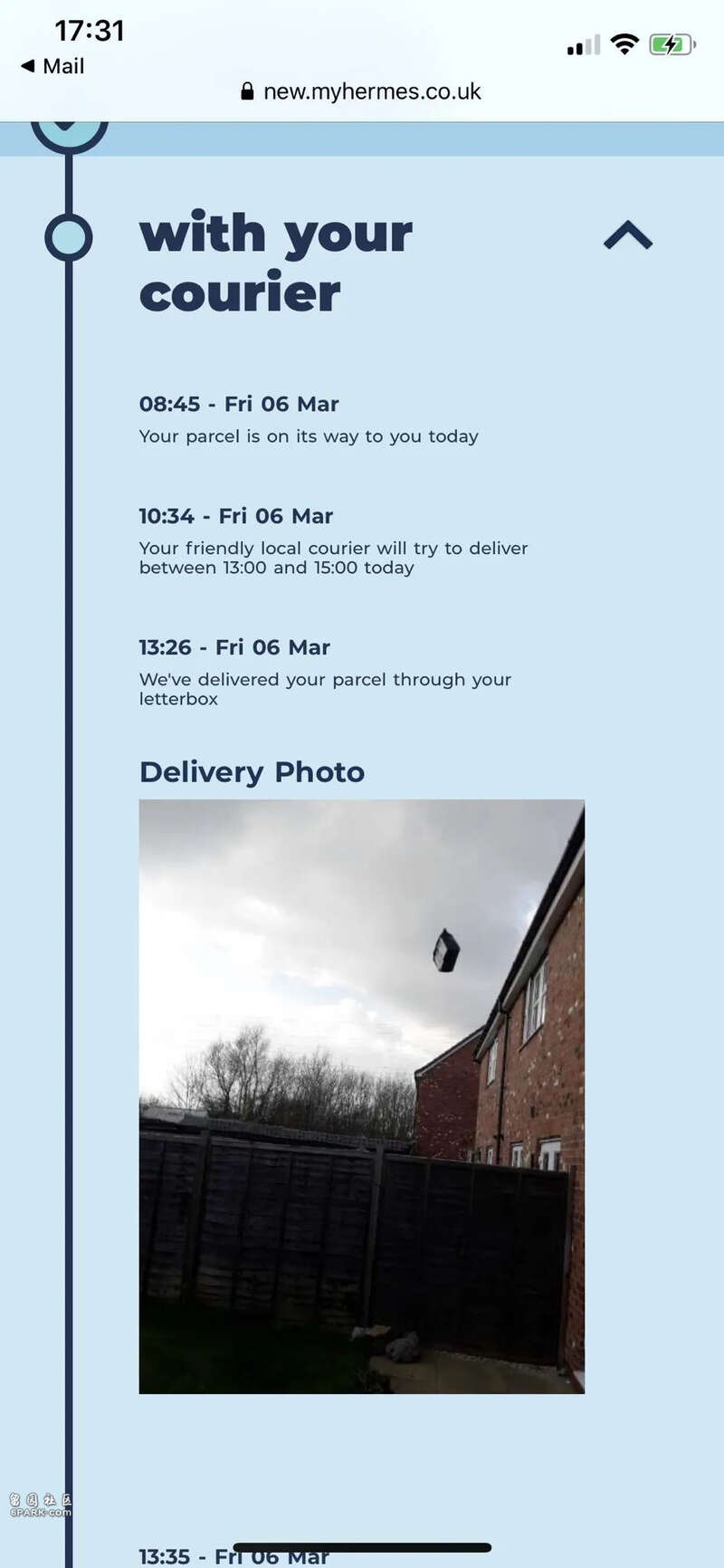Collapse the 'with your courier' section
The width and height of the screenshot is (724, 1568).
[627, 236]
